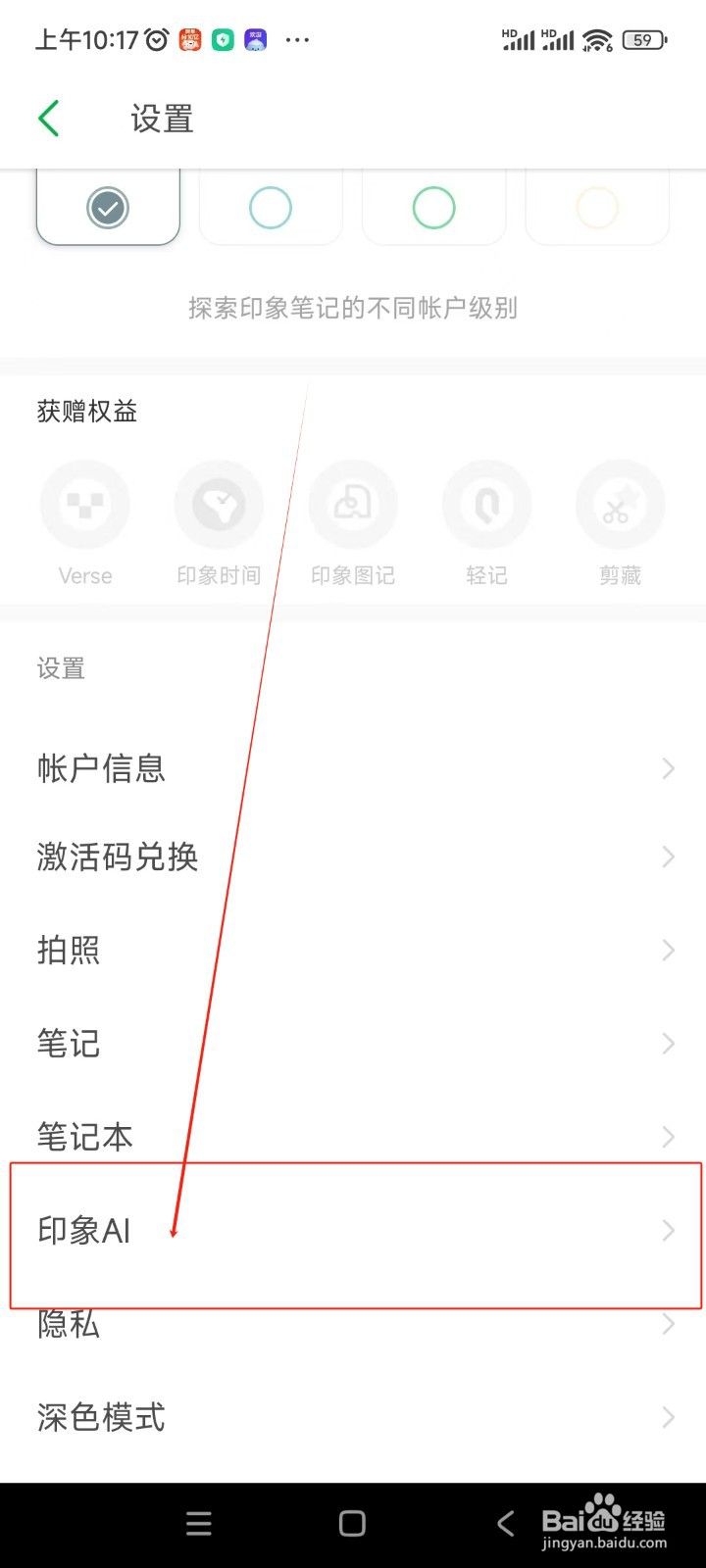This screenshot has width=706, height=1568.
Task: Select the second account level circle
Action: [x=271, y=207]
